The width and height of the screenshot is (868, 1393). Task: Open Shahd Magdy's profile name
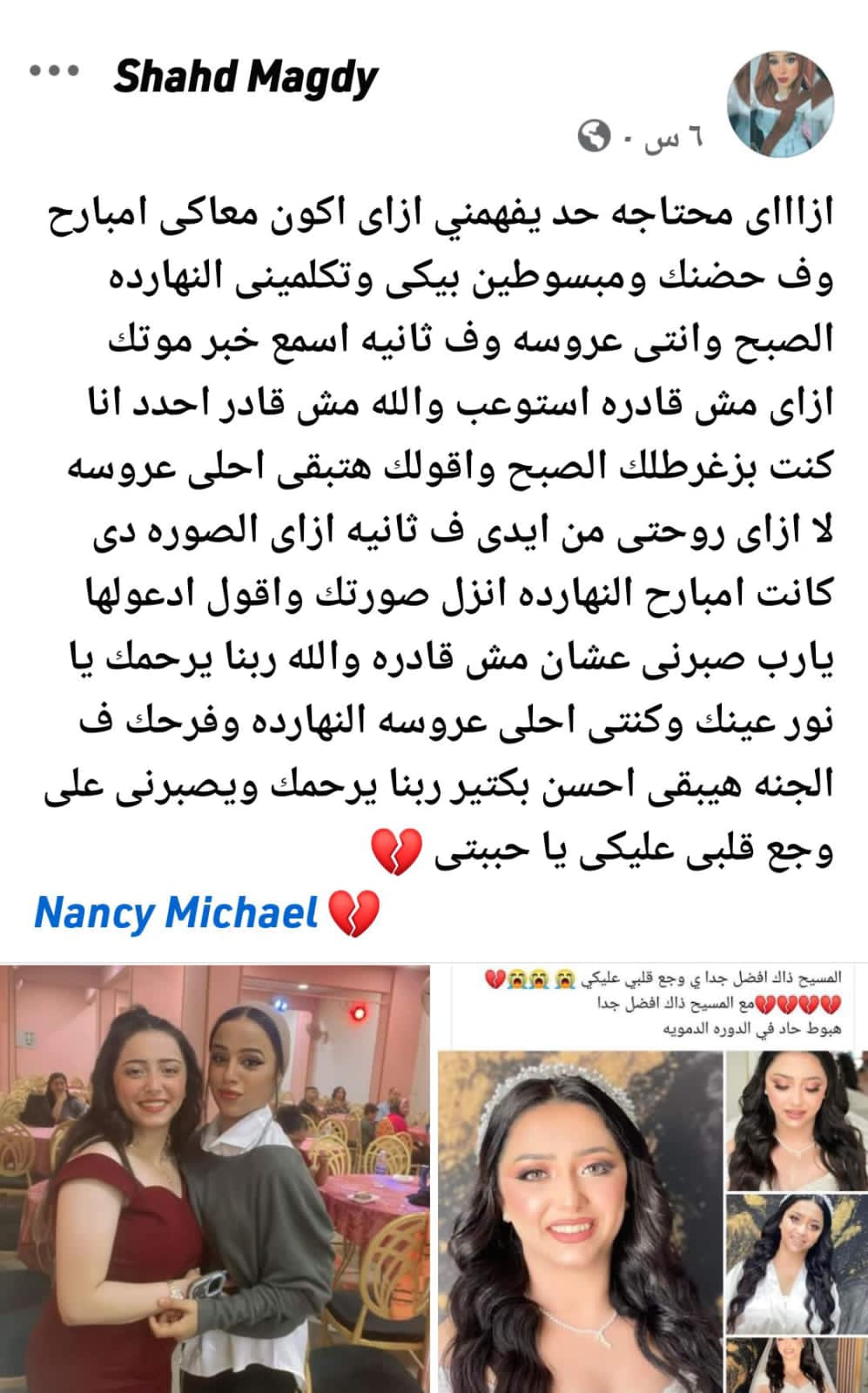pos(246,77)
